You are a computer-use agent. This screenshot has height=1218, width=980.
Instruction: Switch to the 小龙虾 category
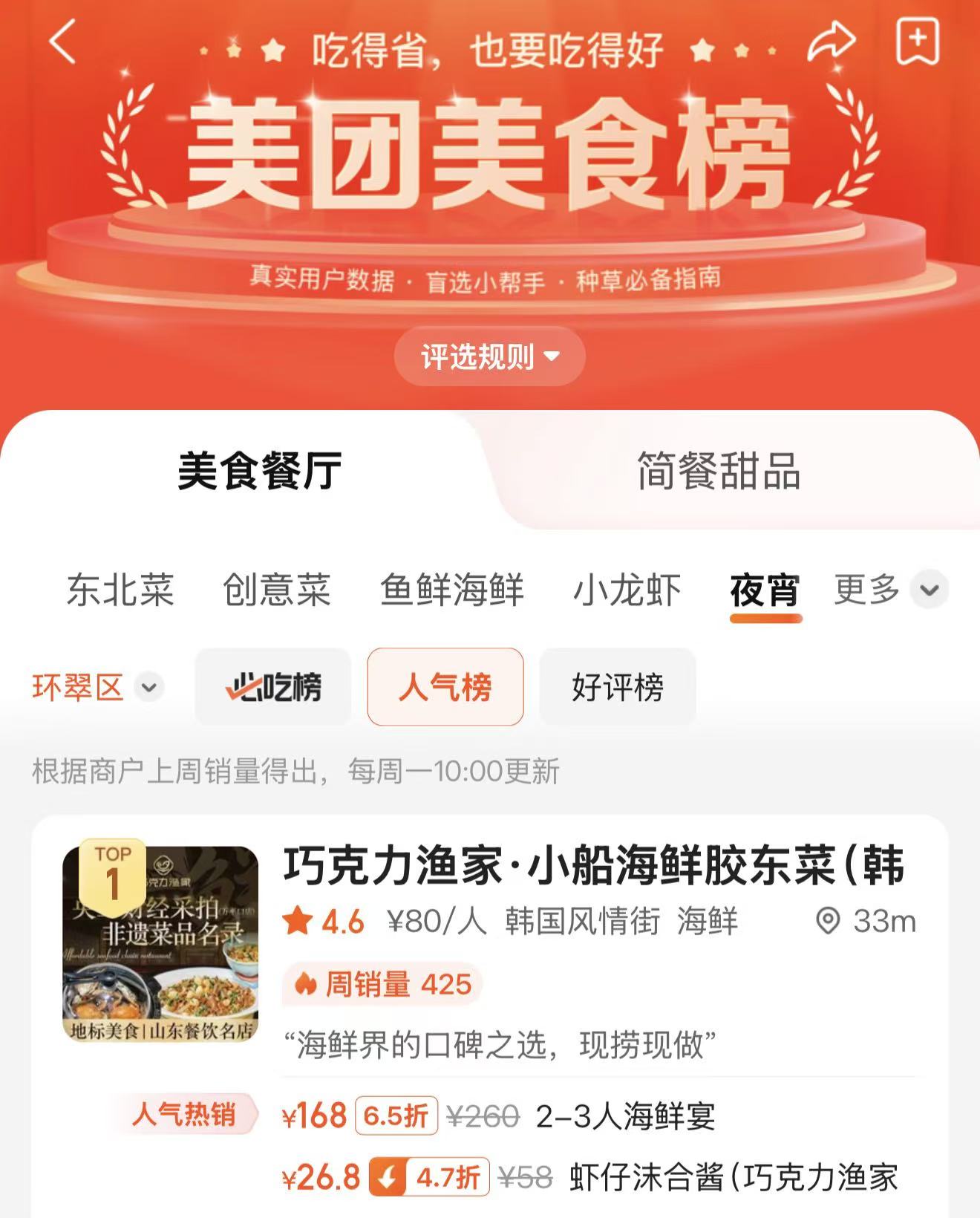[x=627, y=590]
